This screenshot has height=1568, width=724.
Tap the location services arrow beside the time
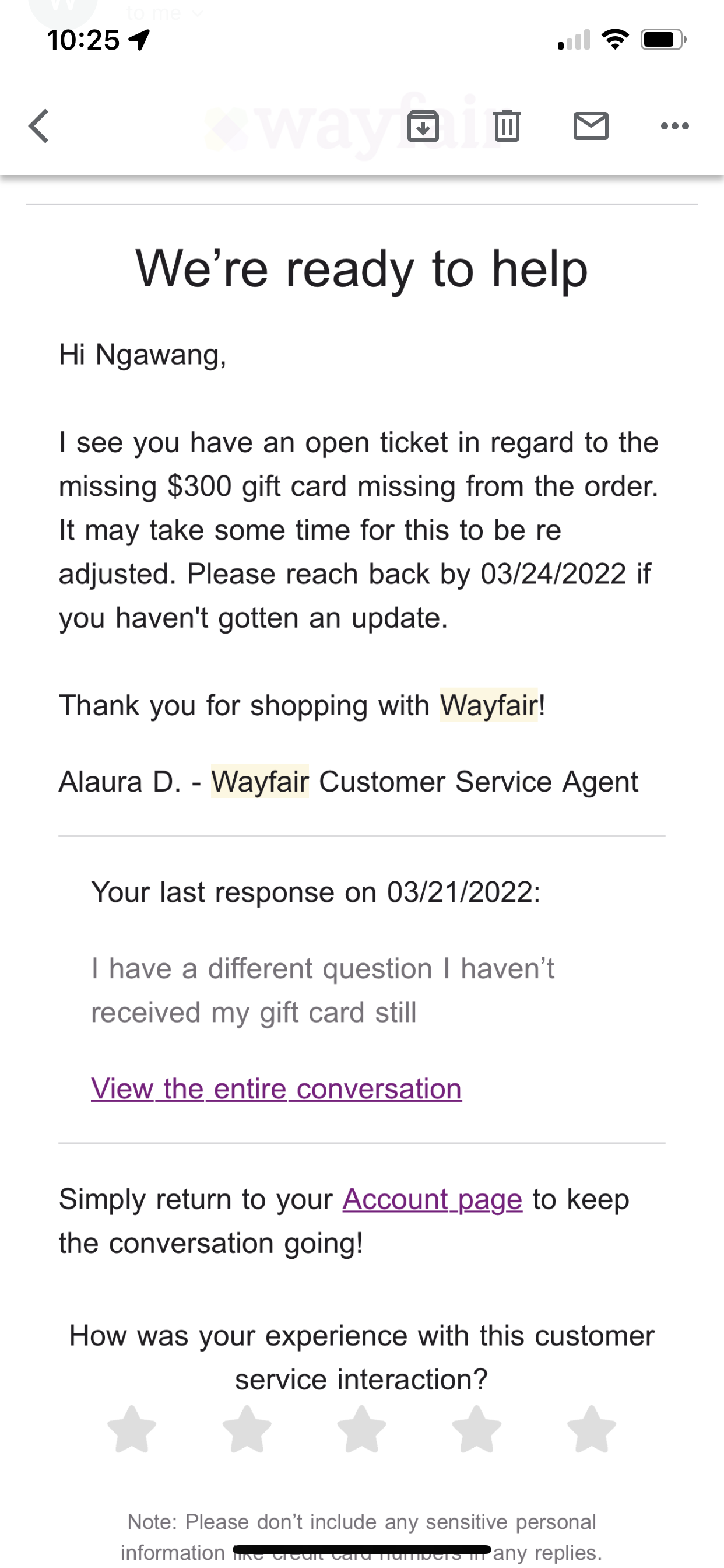[x=139, y=40]
